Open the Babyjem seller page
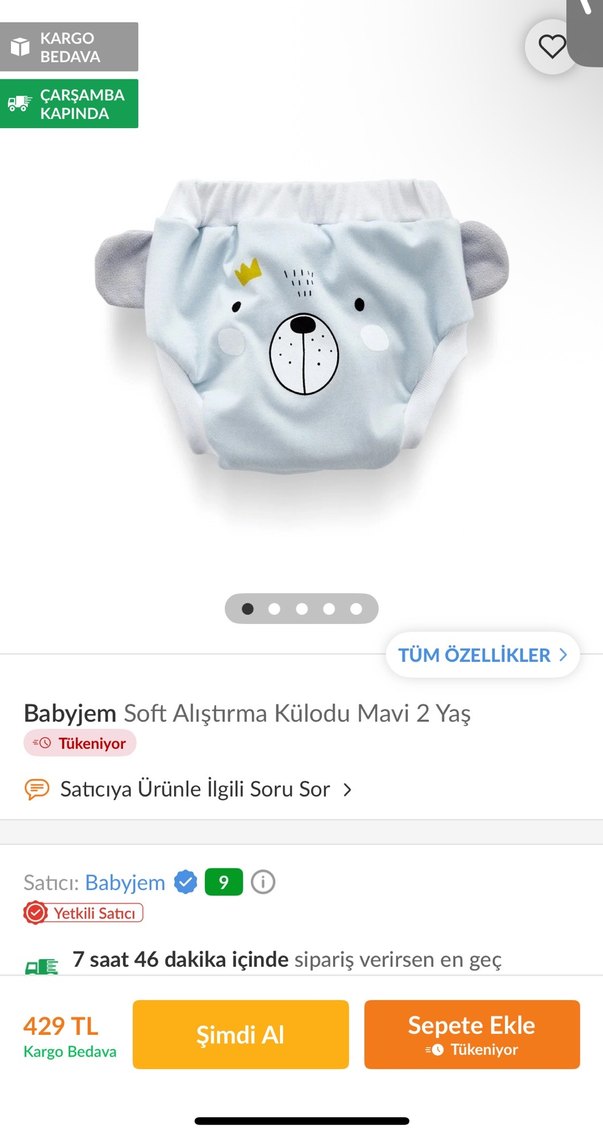 125,883
